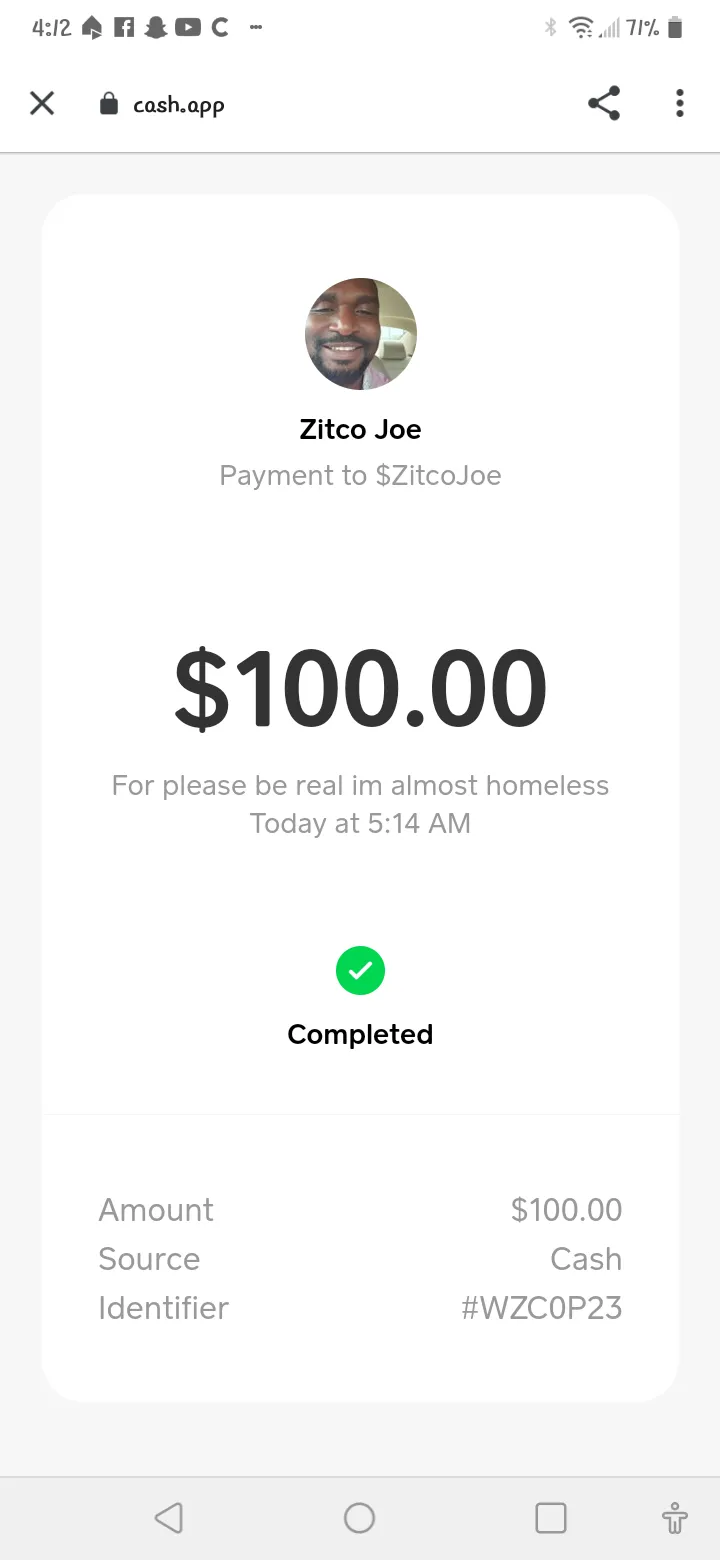Close the cash.app browser tab
The width and height of the screenshot is (720, 1560).
(x=42, y=103)
